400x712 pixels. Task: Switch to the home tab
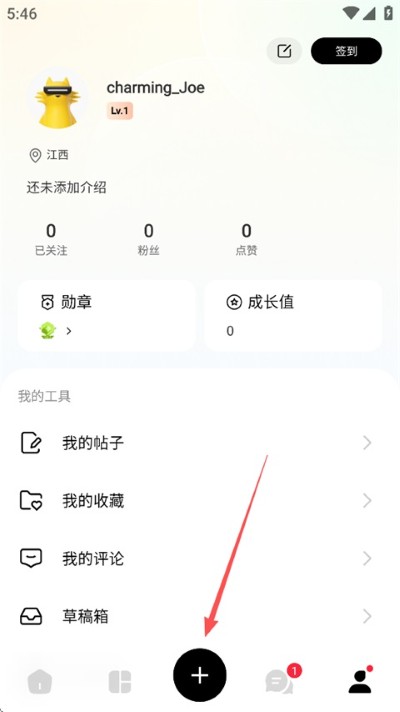40,682
